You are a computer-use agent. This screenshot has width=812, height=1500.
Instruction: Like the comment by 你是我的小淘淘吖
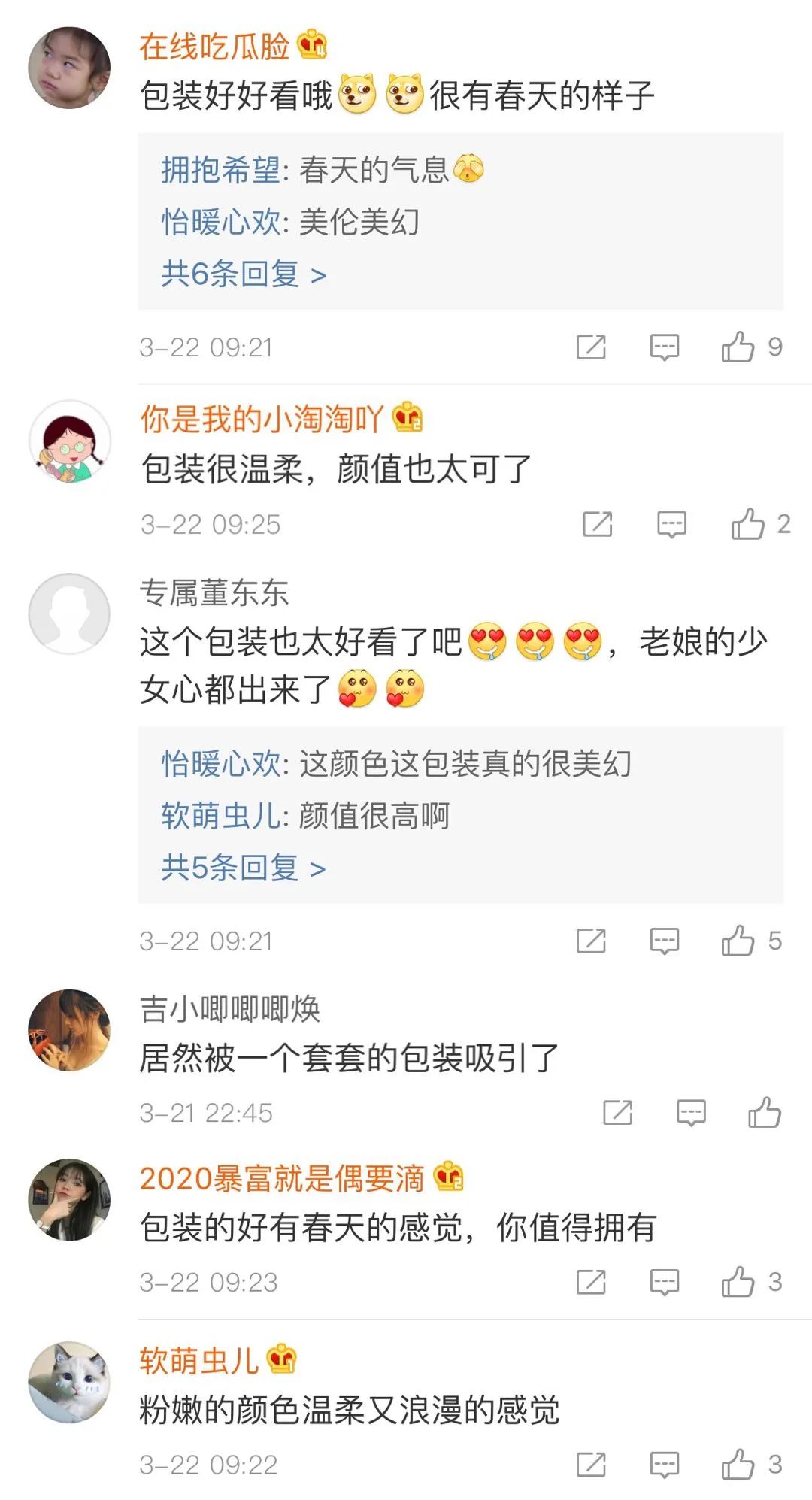pyautogui.click(x=748, y=524)
